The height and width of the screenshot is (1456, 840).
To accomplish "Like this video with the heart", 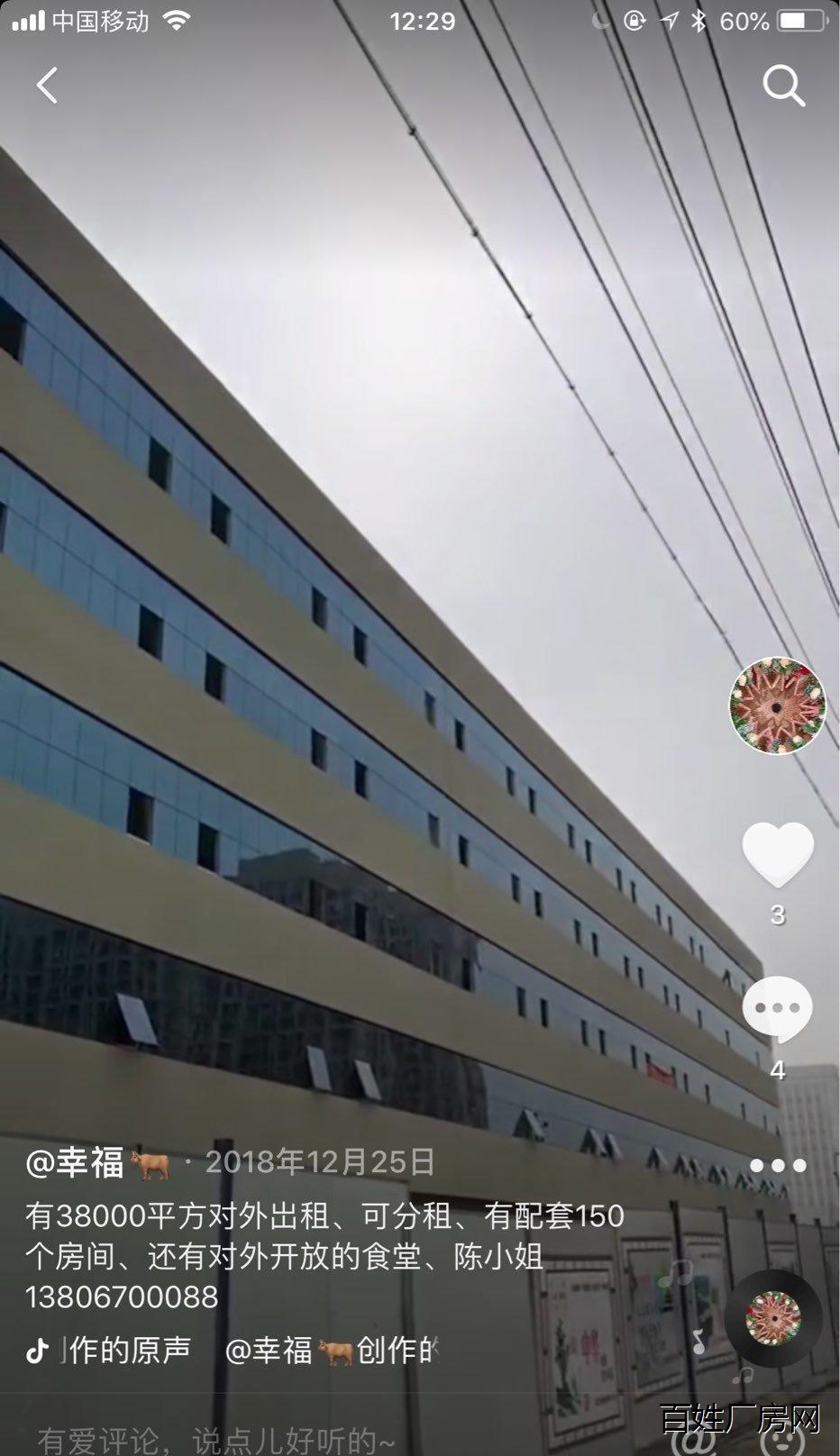I will [x=777, y=853].
